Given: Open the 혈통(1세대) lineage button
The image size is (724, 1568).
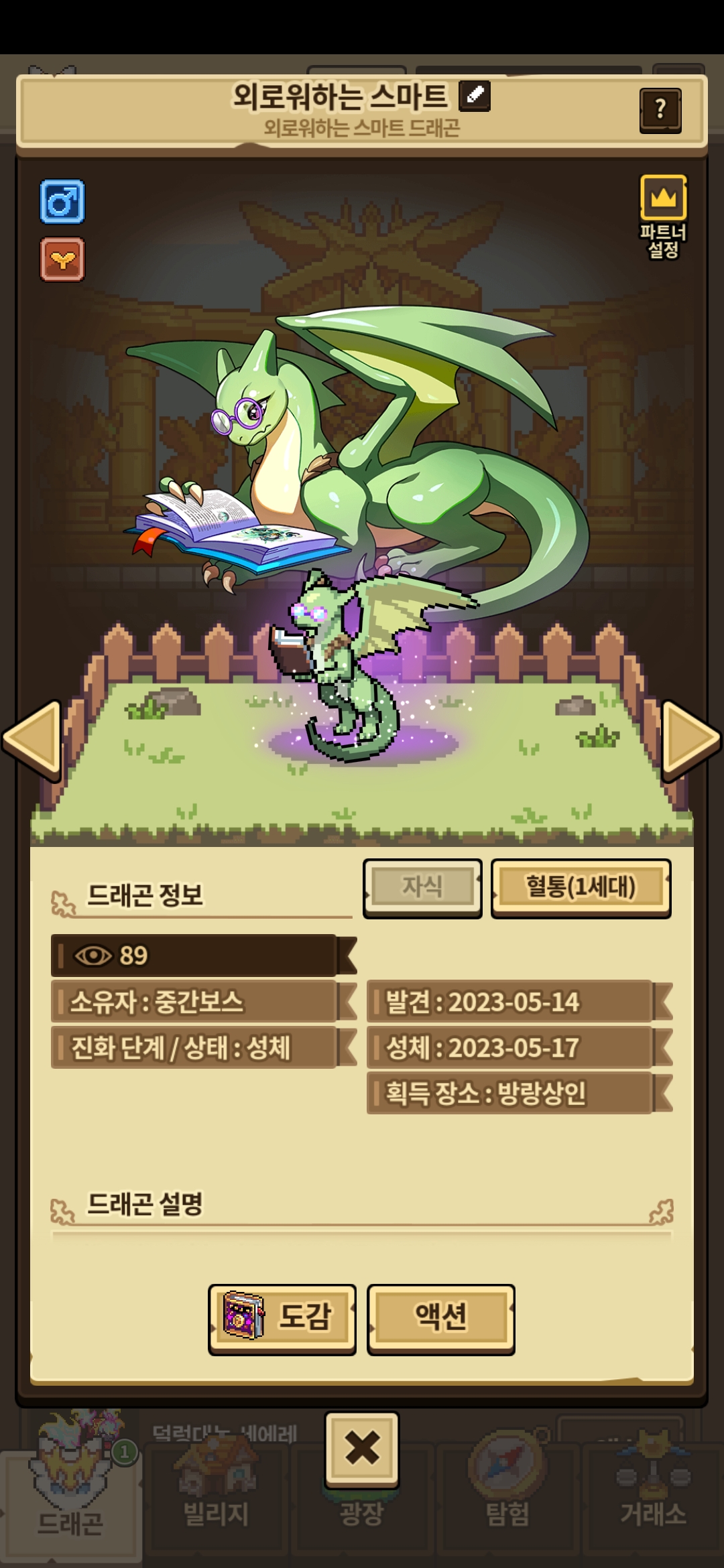Looking at the screenshot, I should click(x=581, y=888).
